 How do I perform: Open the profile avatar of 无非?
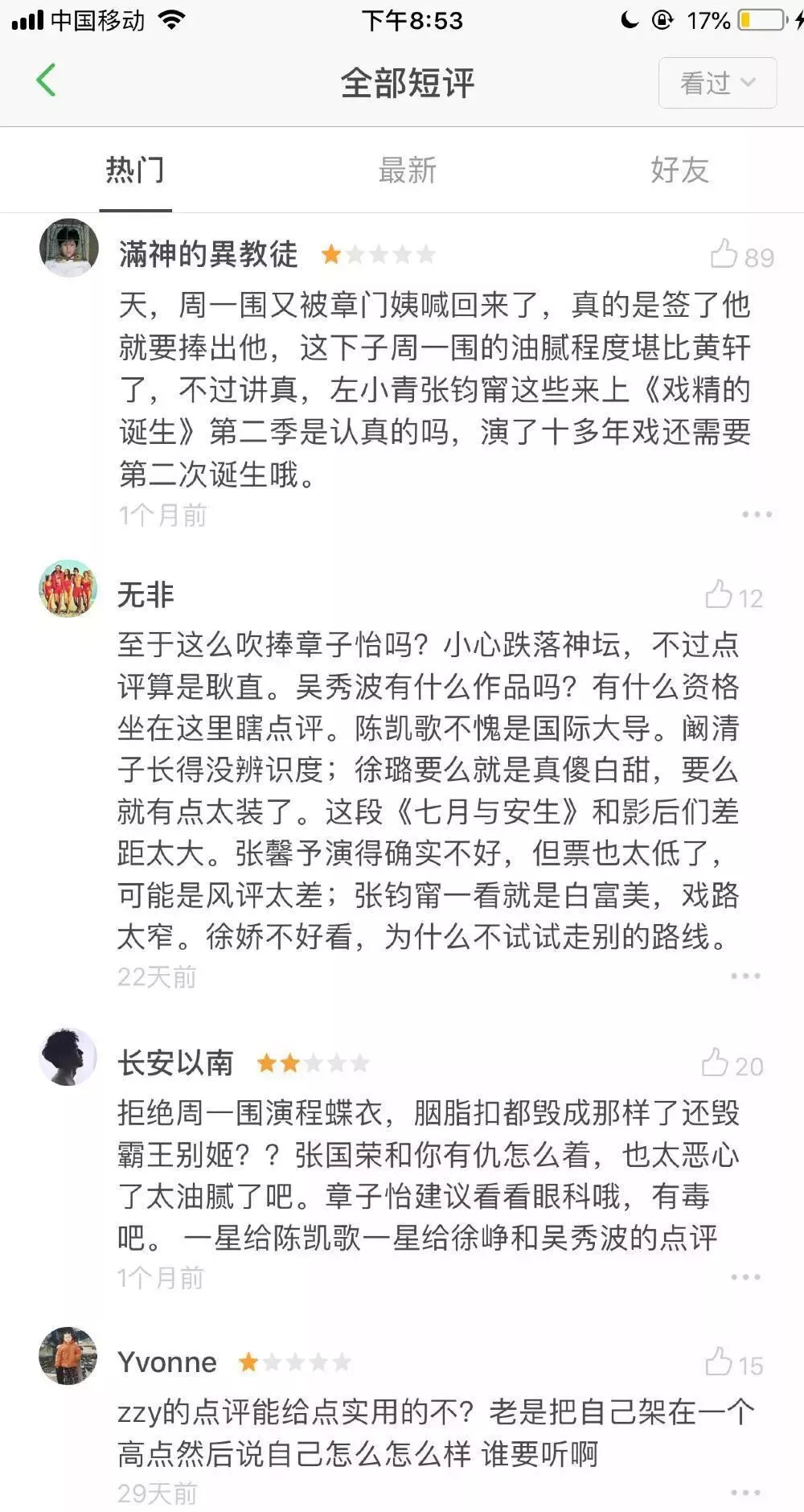68,590
